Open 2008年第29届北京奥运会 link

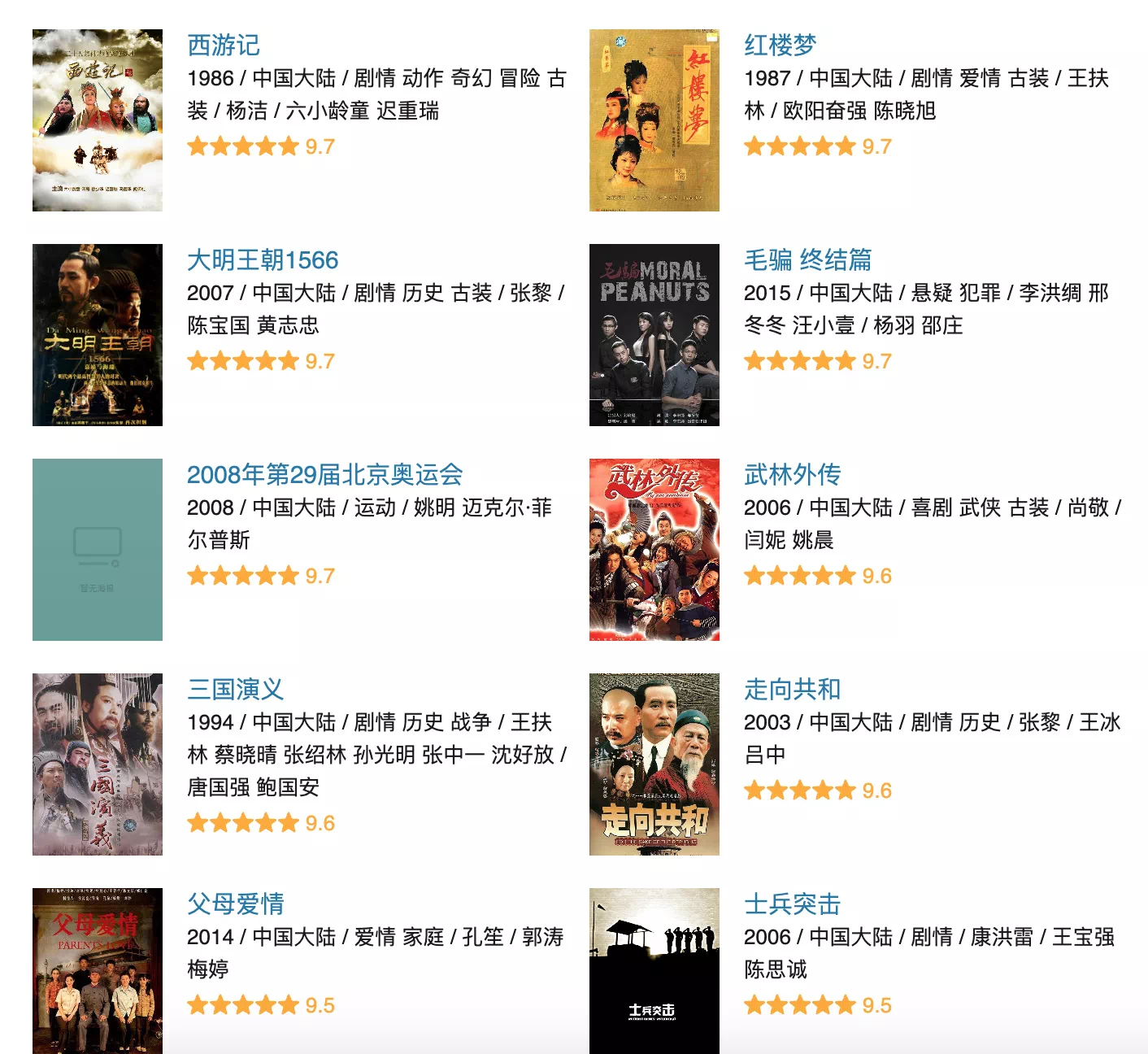click(x=324, y=475)
